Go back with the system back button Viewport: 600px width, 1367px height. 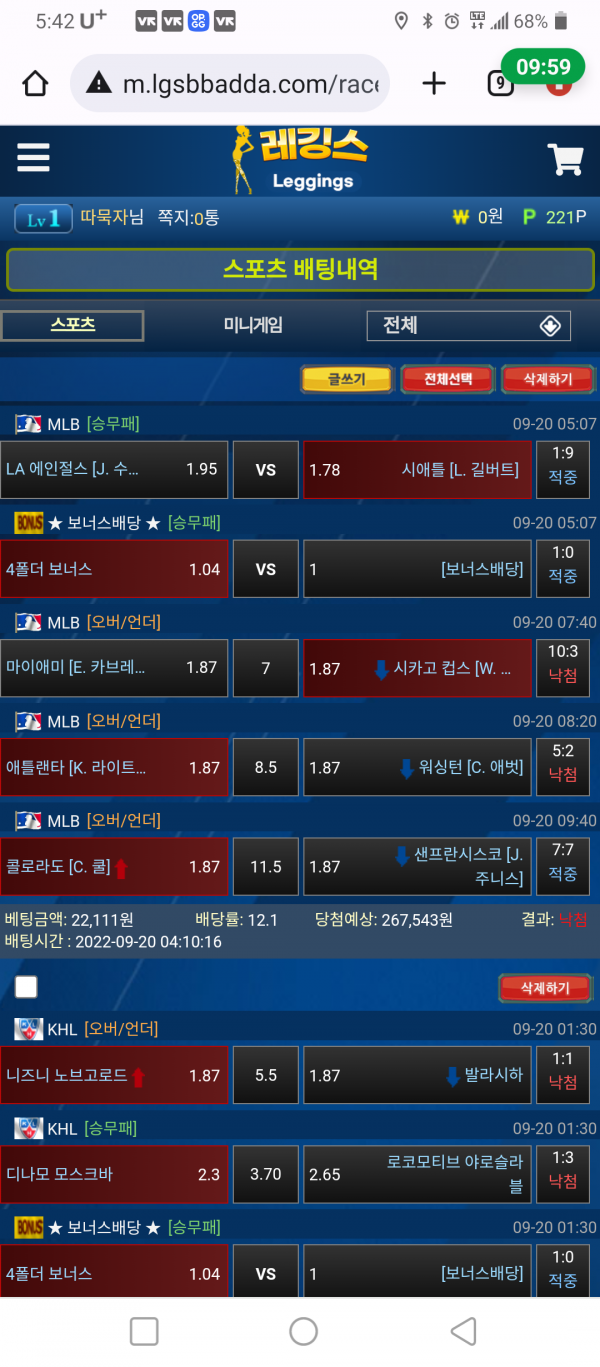point(462,1331)
